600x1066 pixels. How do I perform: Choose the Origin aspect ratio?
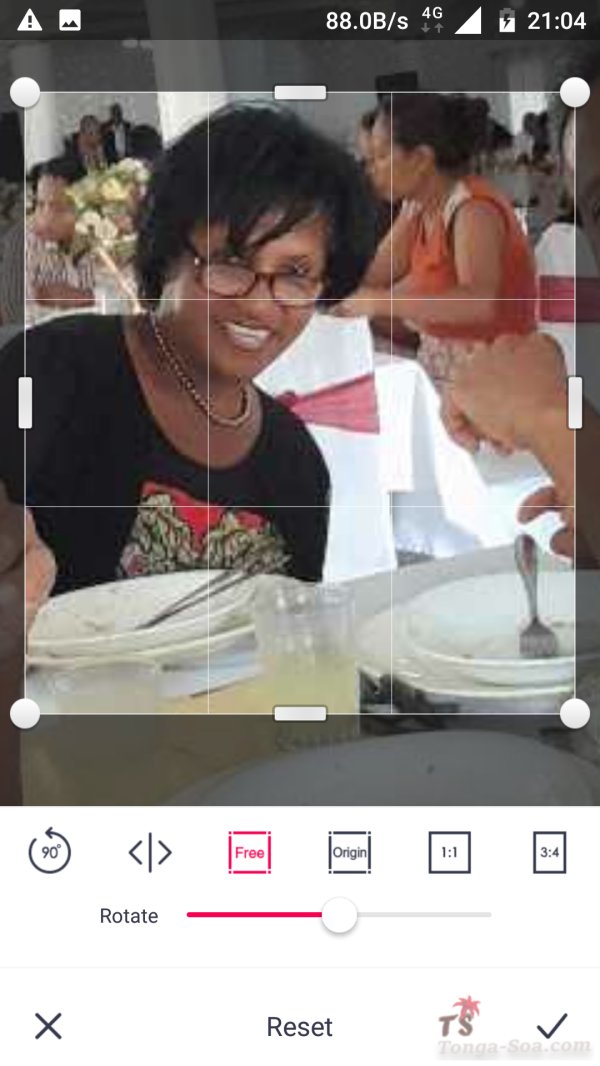[x=349, y=853]
